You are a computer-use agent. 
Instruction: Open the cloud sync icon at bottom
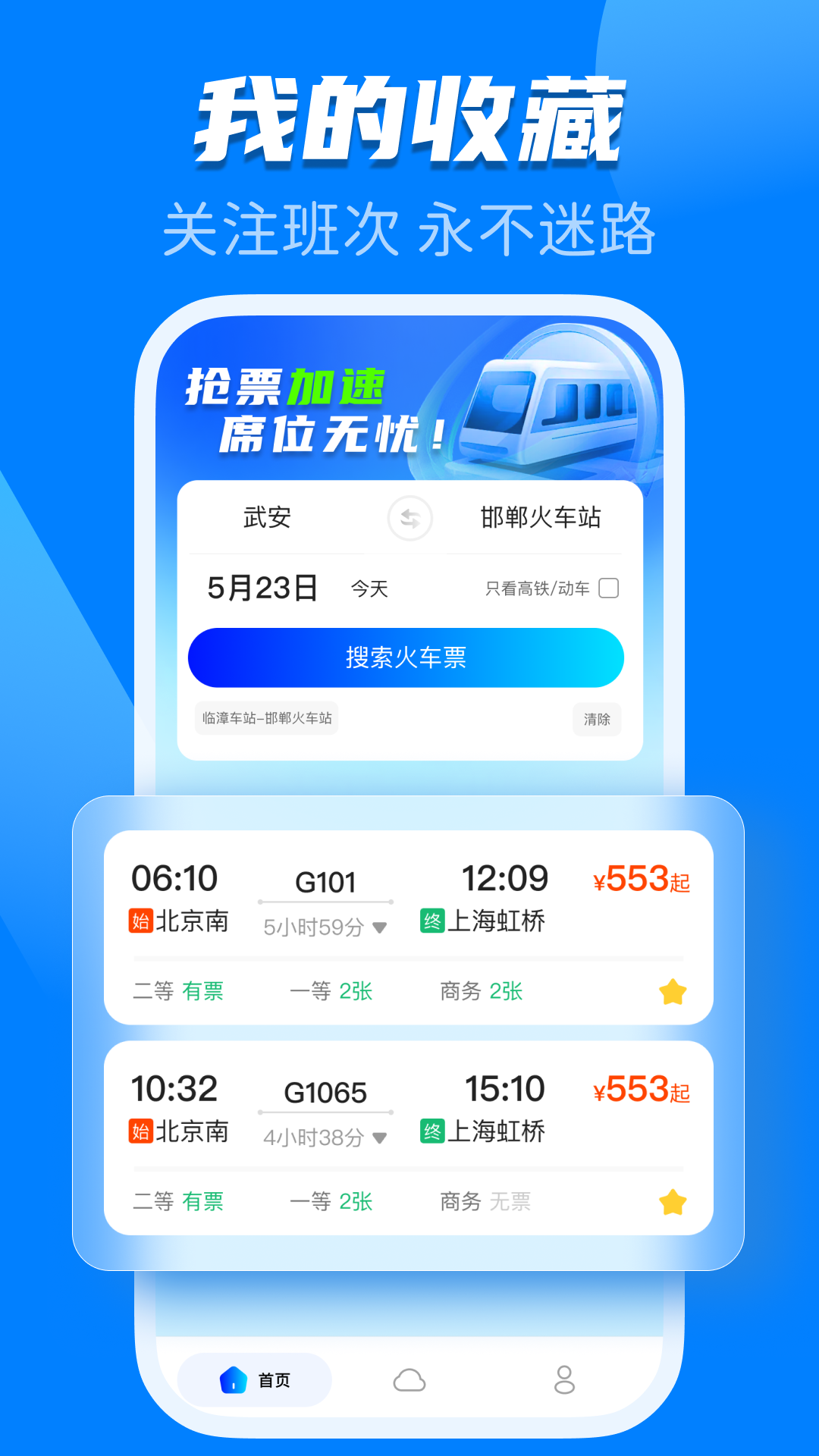(409, 1382)
